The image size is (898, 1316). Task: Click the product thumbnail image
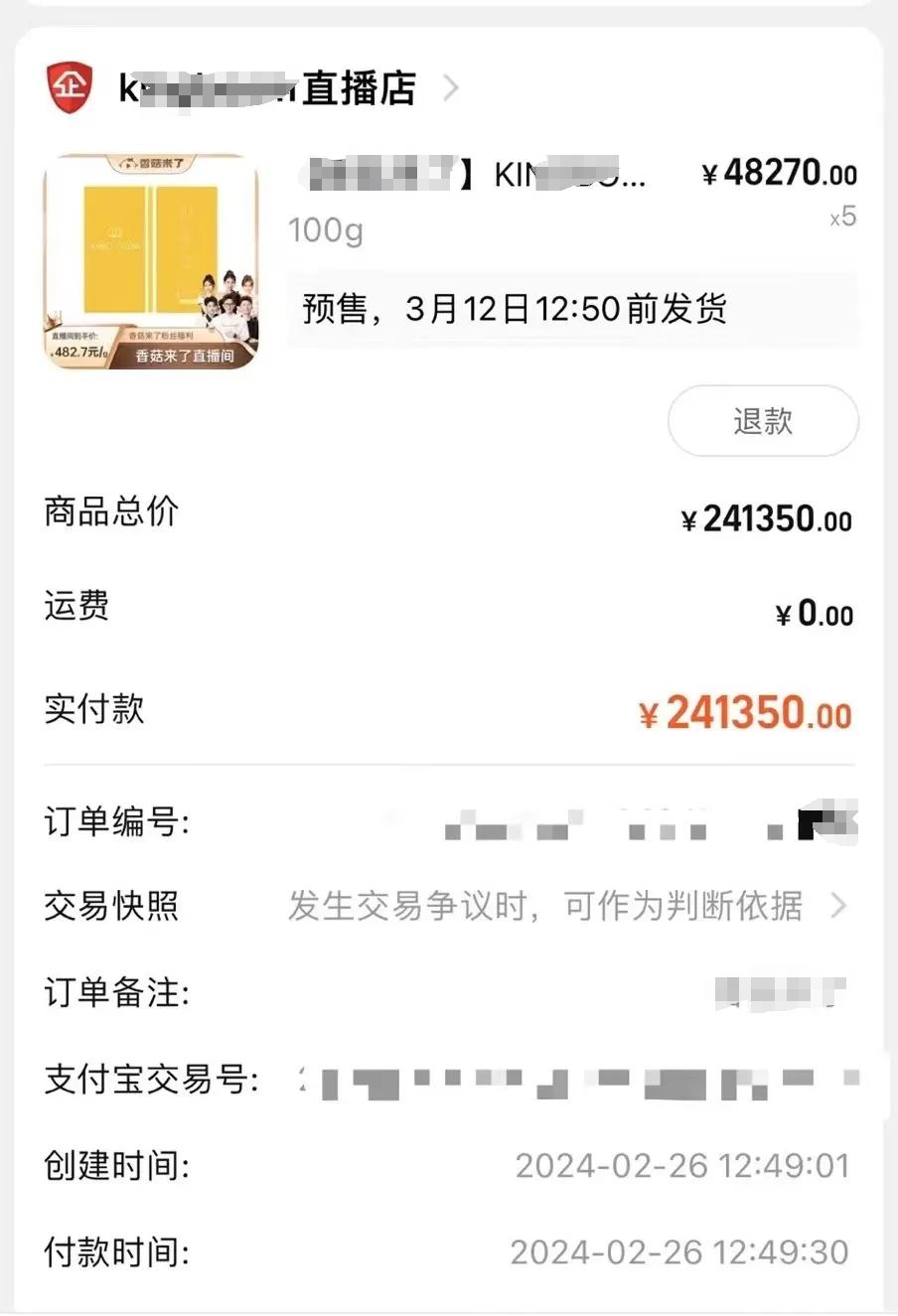(151, 261)
